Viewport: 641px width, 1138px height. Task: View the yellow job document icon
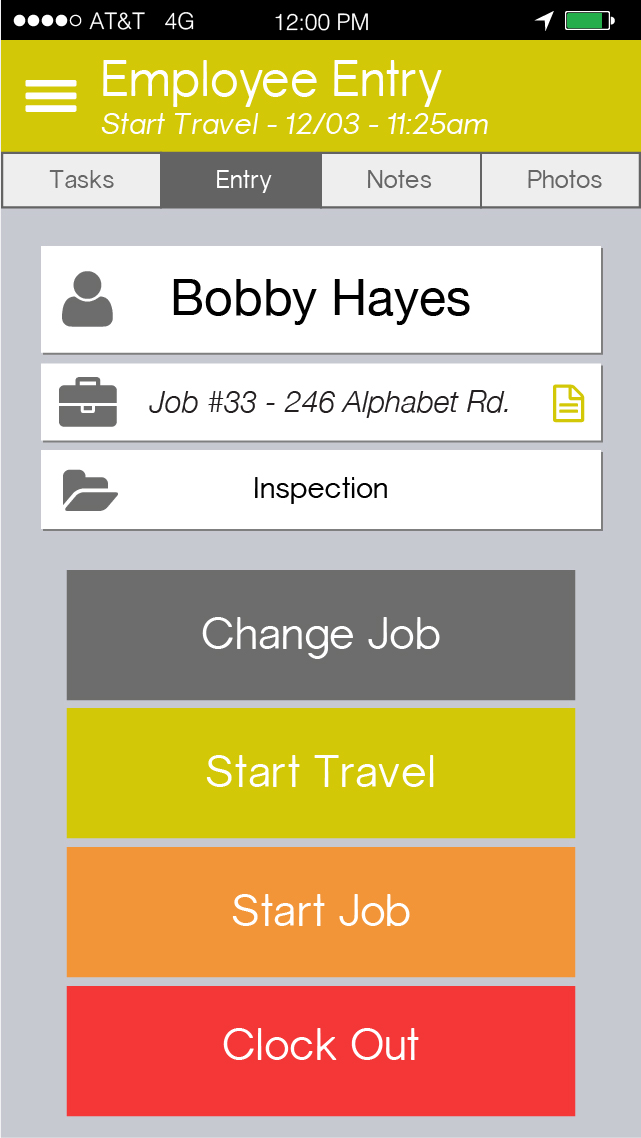pyautogui.click(x=568, y=404)
